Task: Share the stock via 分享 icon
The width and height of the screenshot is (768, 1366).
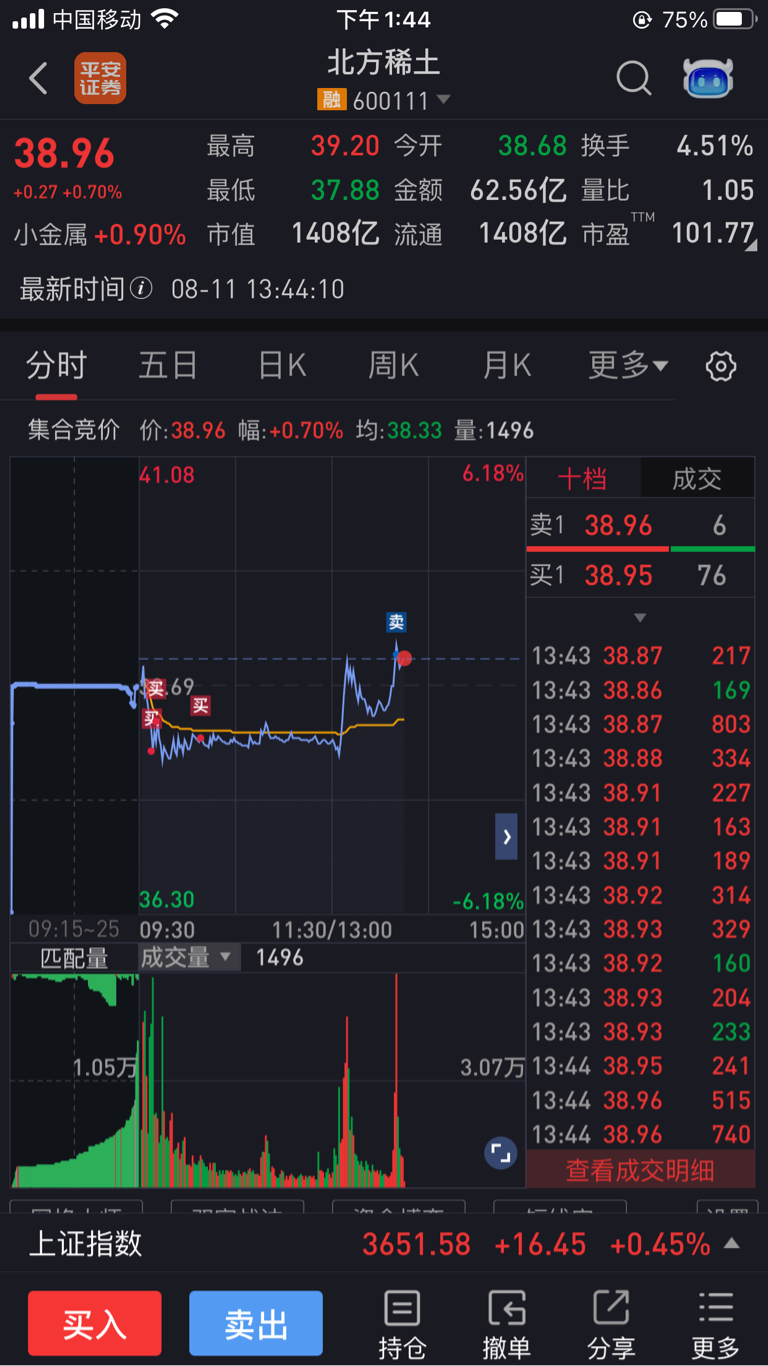Action: click(610, 1320)
